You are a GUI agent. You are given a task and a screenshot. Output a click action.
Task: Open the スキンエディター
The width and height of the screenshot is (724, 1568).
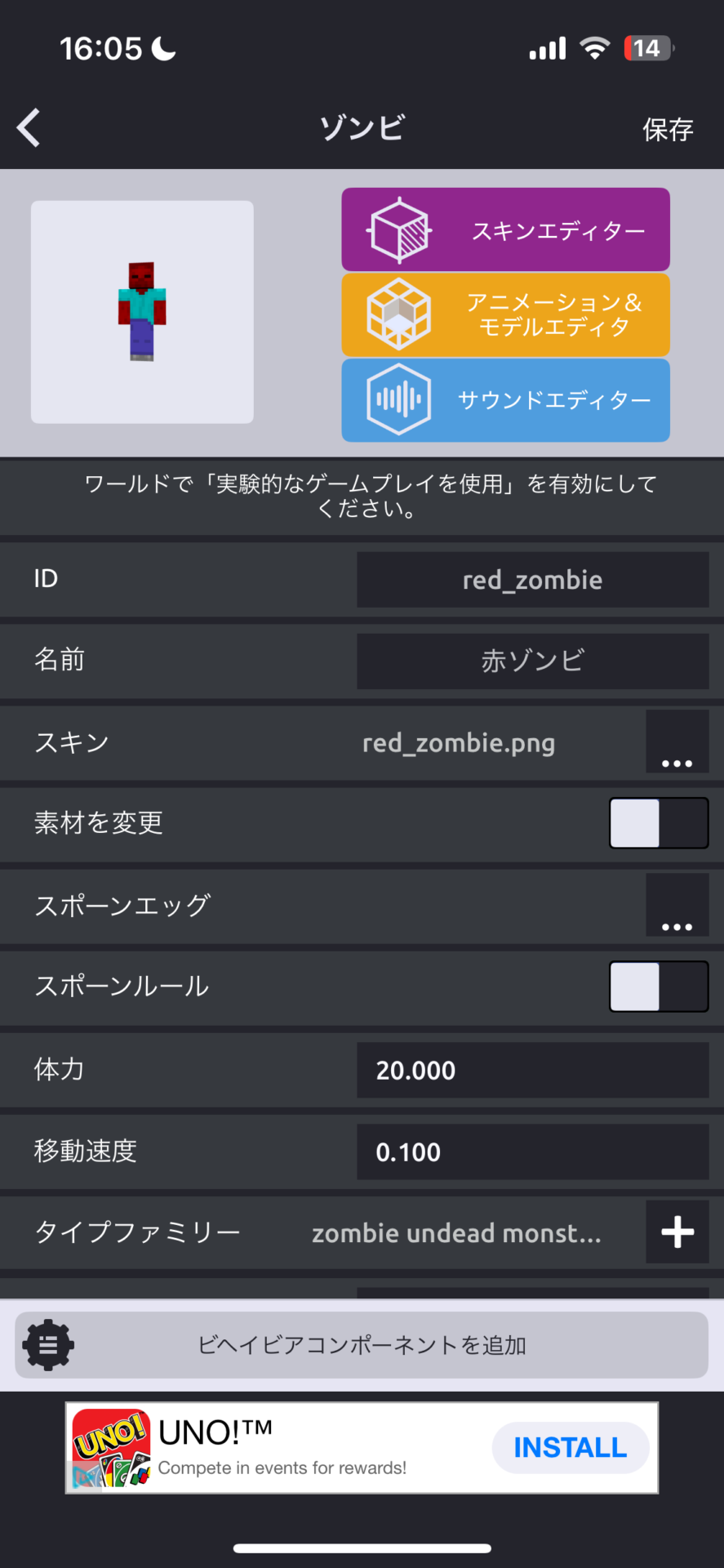505,229
